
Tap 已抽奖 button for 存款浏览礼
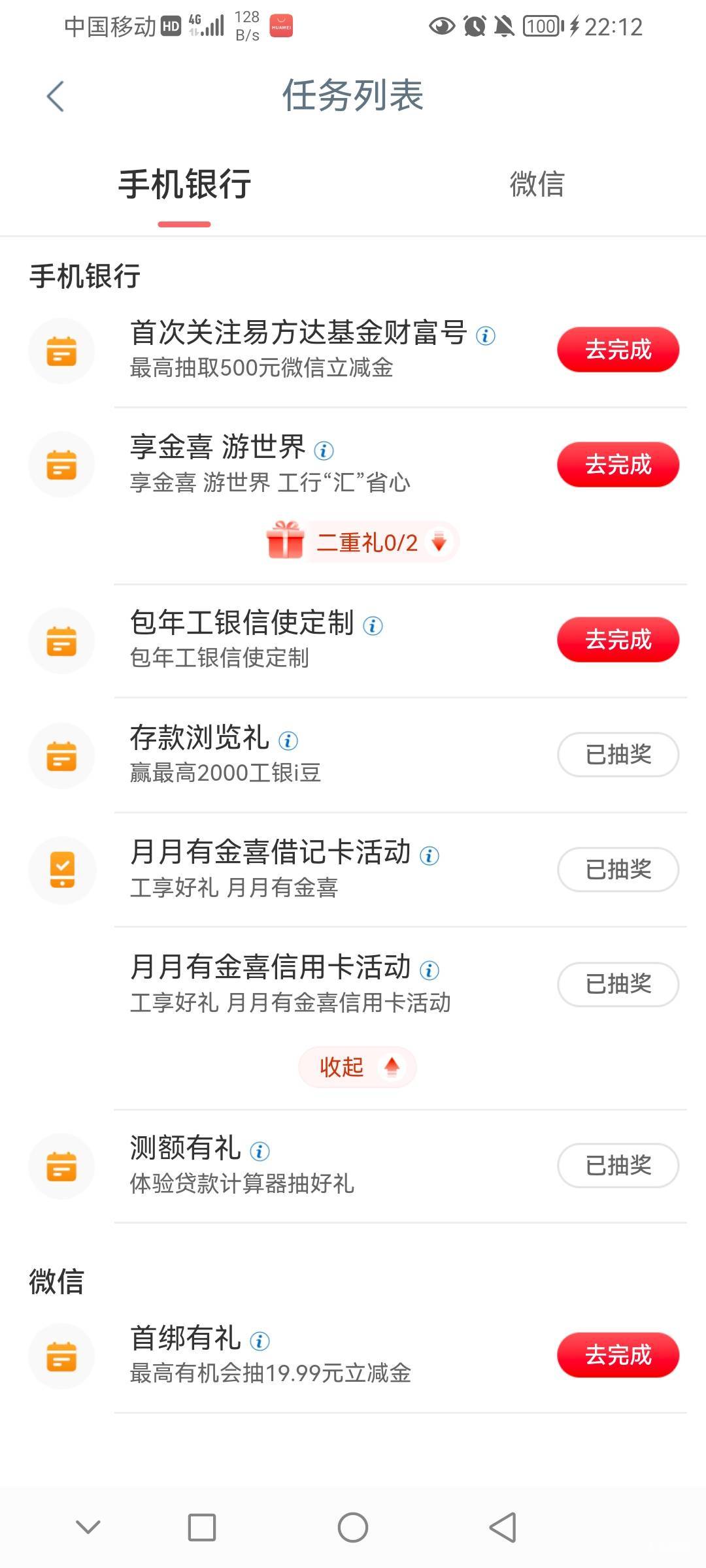click(618, 755)
